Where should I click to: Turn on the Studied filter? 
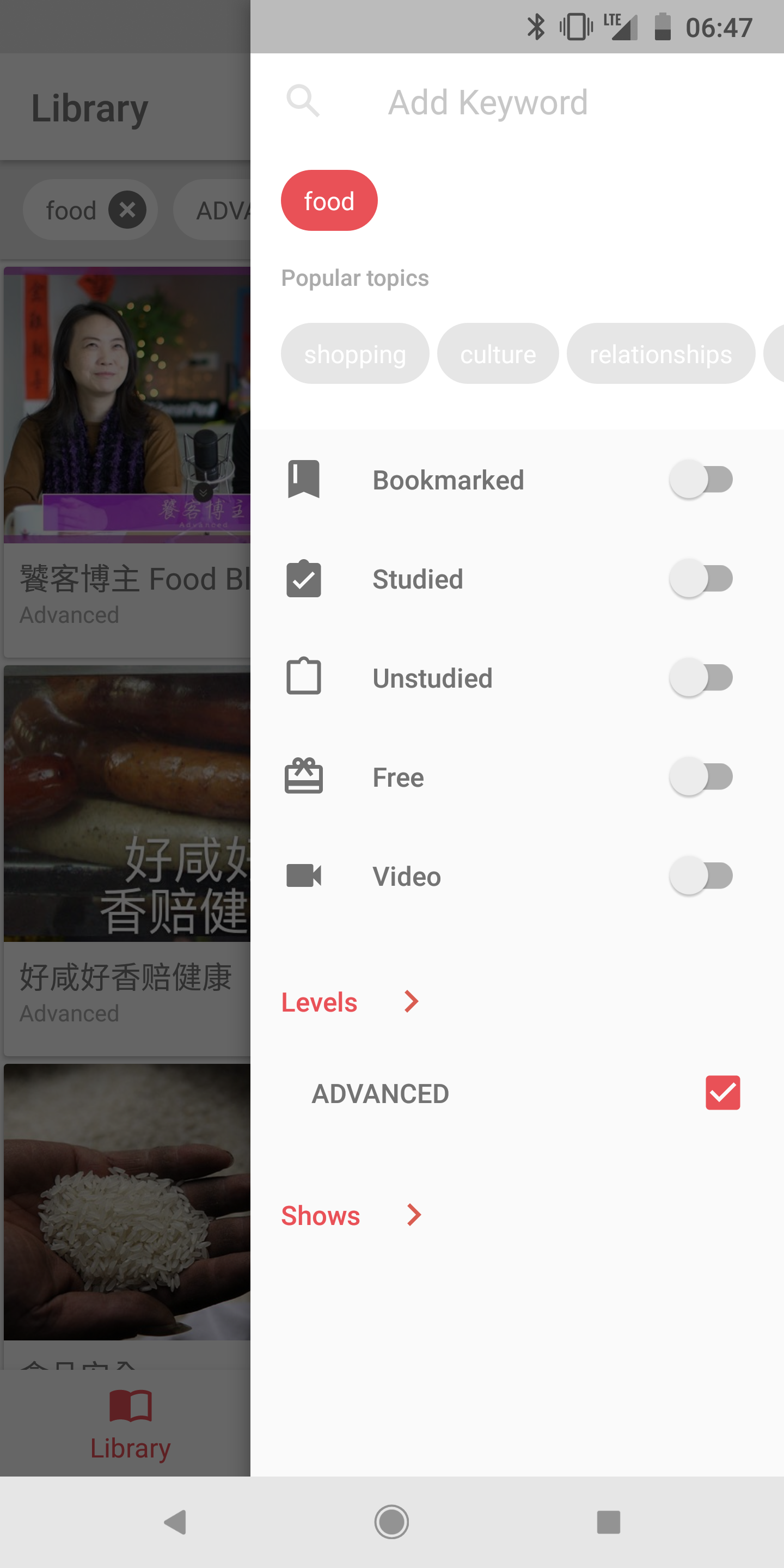[x=701, y=579]
